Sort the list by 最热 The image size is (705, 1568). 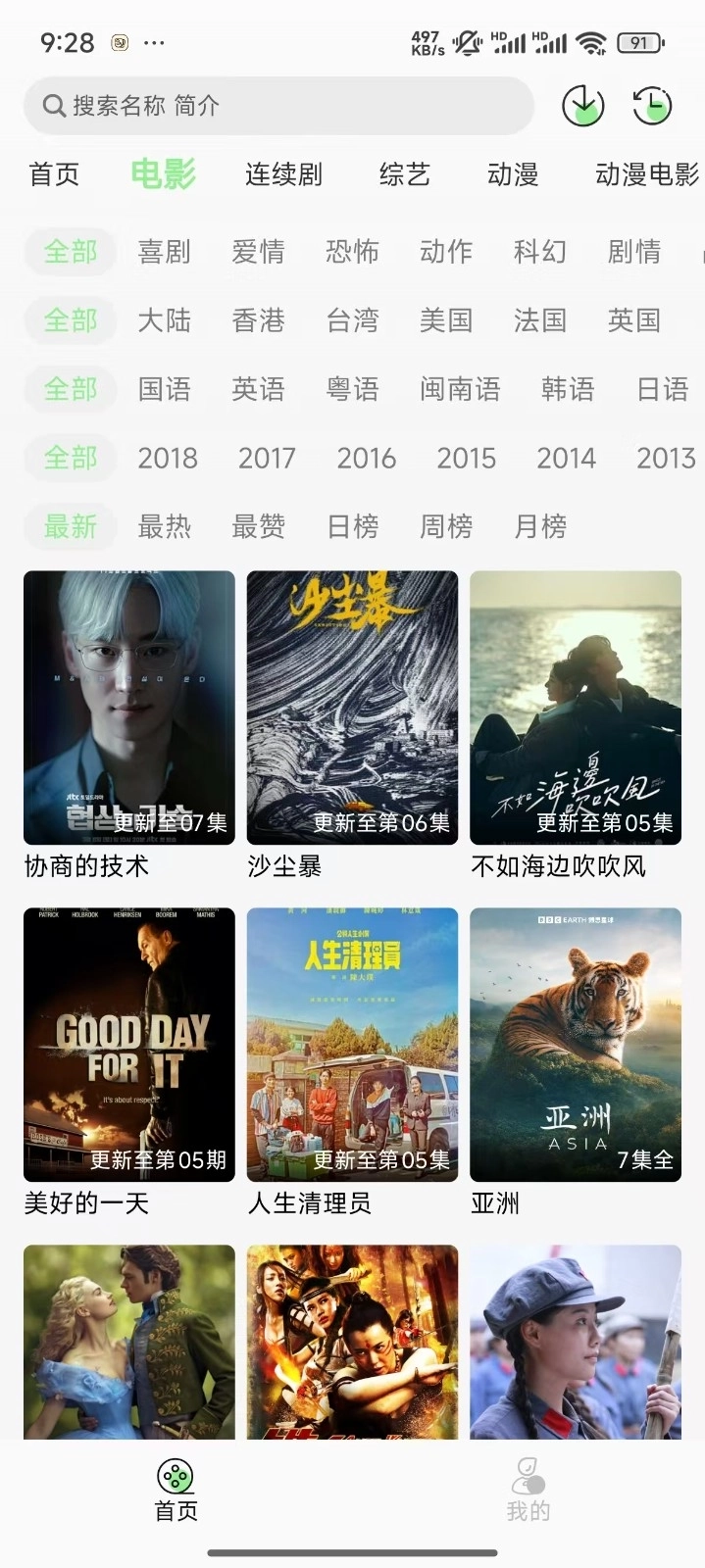pyautogui.click(x=164, y=526)
